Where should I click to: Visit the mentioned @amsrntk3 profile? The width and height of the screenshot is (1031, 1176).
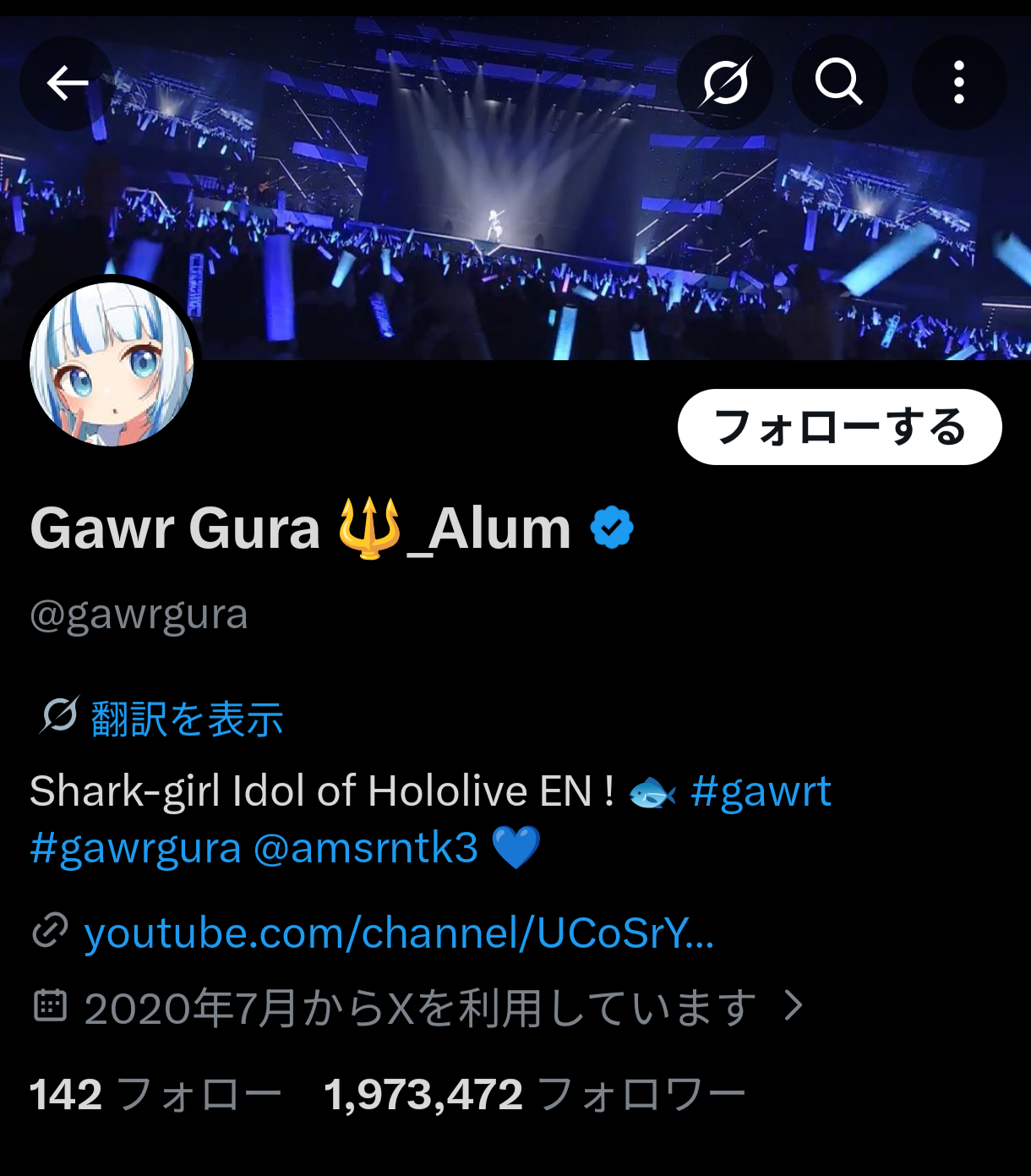(366, 848)
